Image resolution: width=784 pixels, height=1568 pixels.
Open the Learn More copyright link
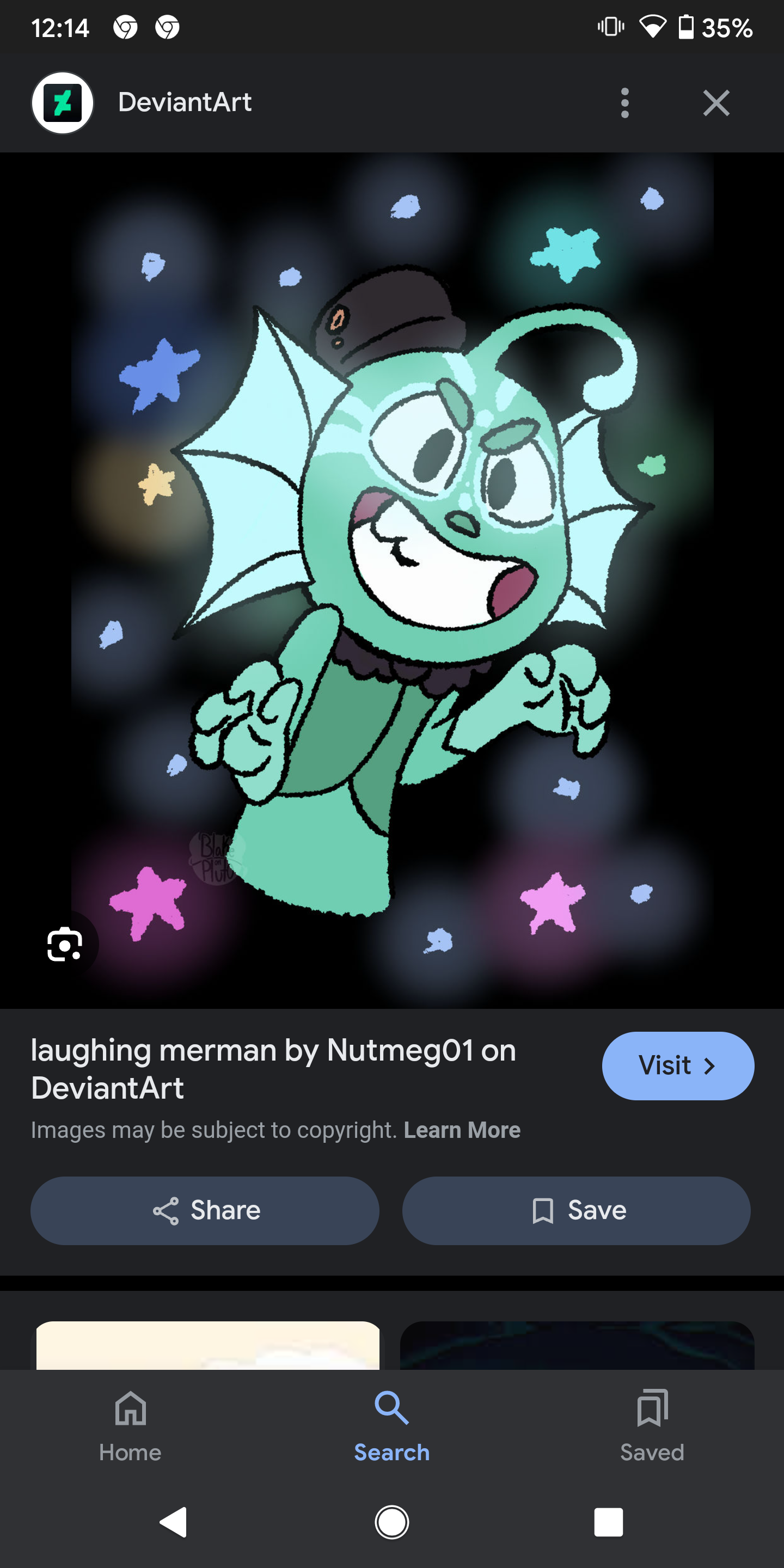tap(462, 1130)
